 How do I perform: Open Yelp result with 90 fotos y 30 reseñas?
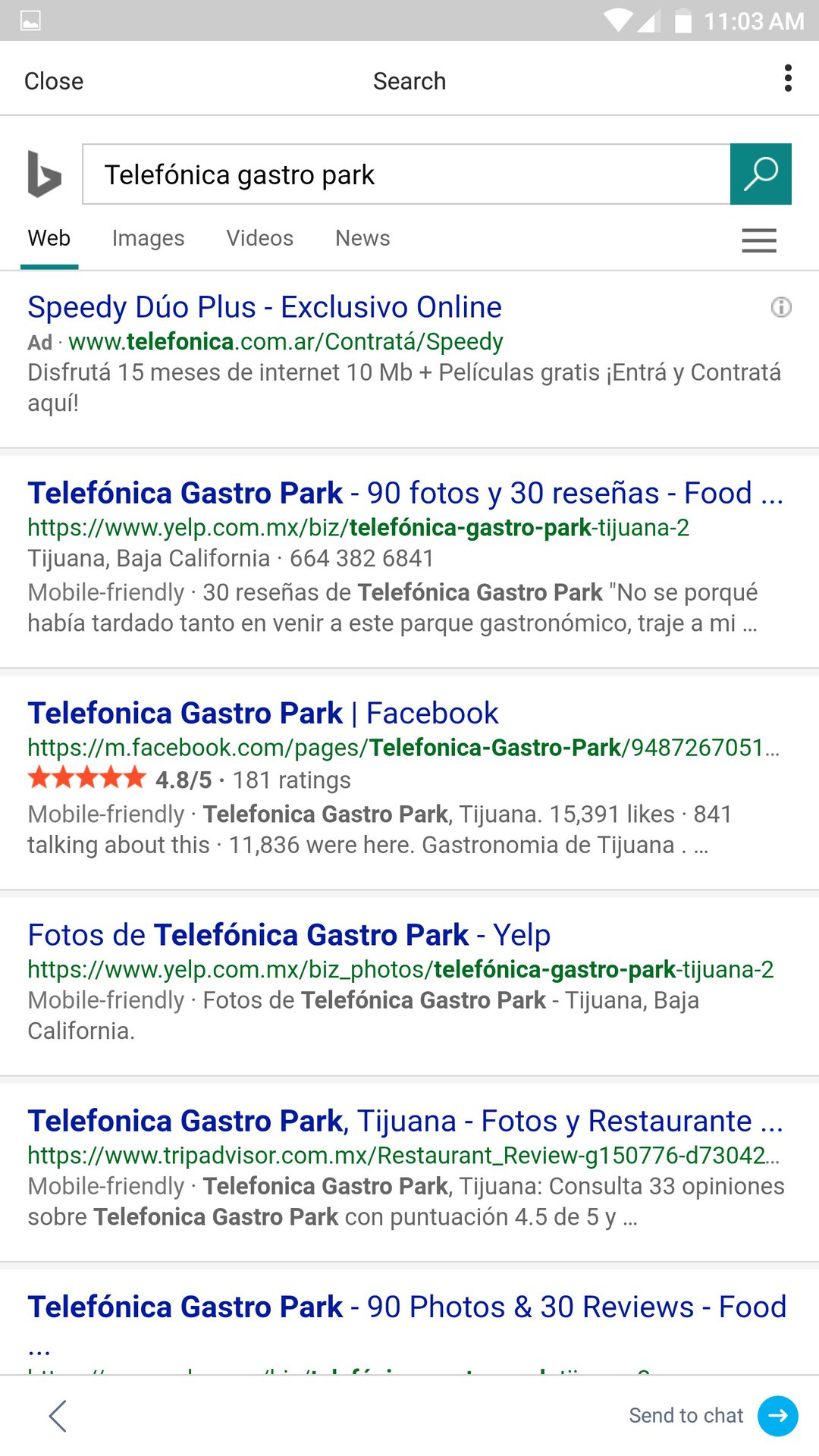tap(405, 493)
